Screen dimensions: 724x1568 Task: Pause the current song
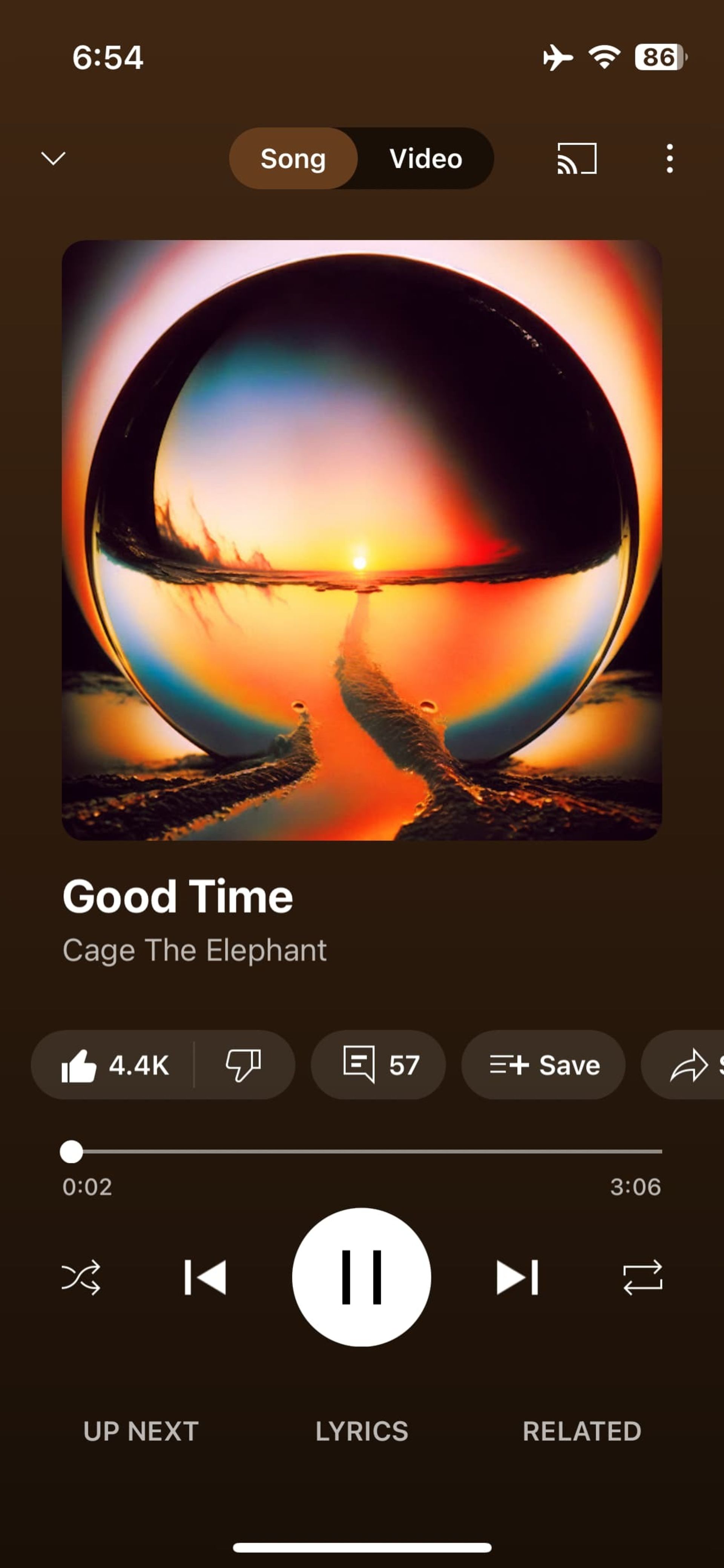(x=361, y=1277)
